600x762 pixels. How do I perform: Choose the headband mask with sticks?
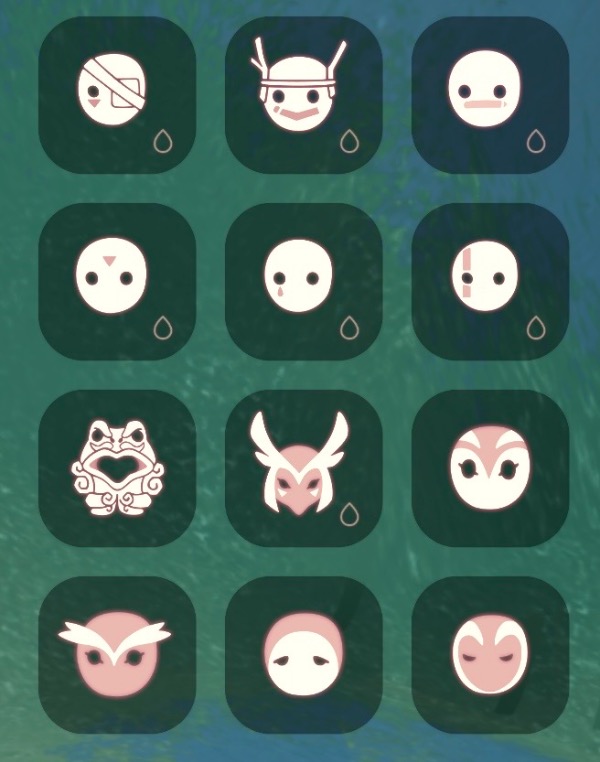(300, 92)
